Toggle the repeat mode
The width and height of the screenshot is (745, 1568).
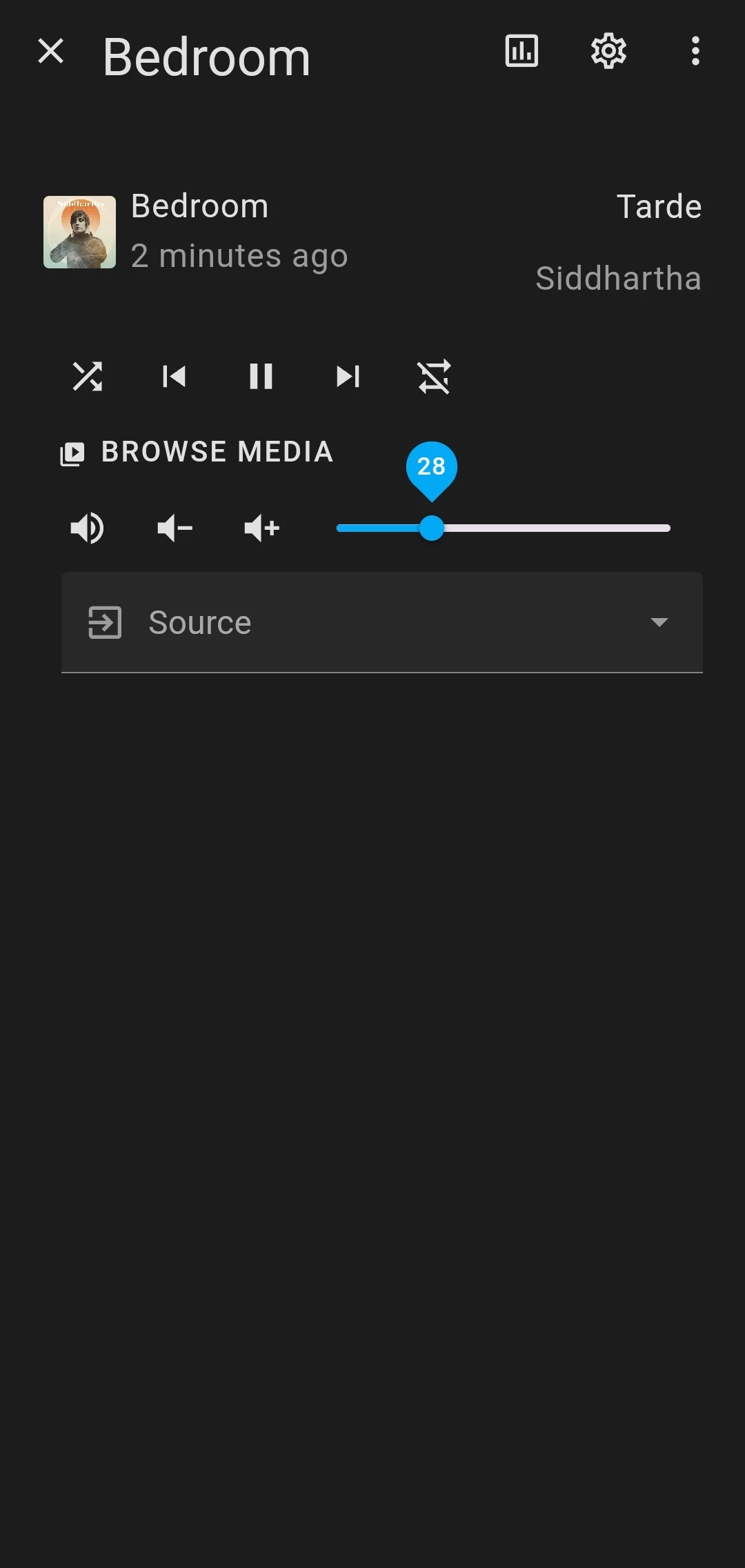click(435, 377)
